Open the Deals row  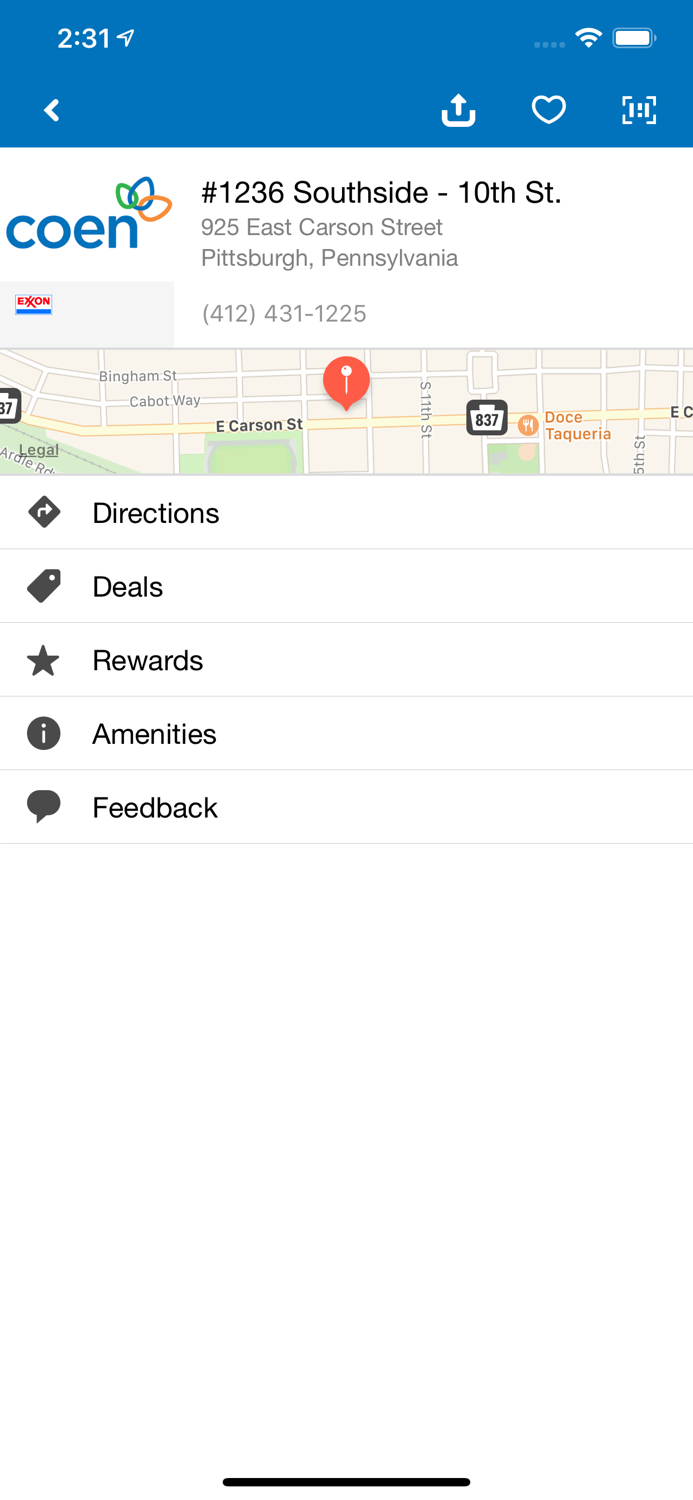pos(127,587)
